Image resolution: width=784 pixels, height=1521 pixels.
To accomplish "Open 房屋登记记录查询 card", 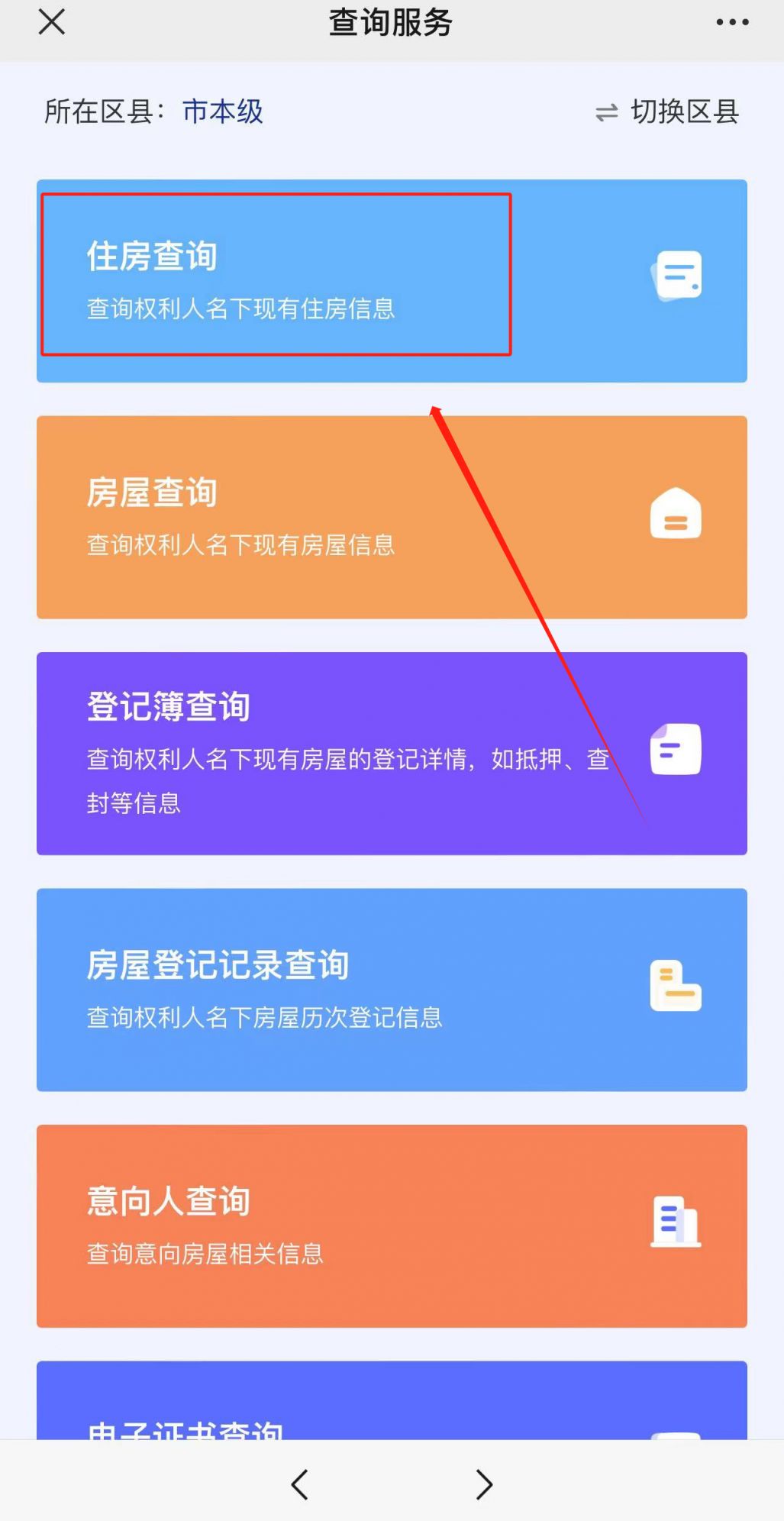I will click(x=391, y=990).
